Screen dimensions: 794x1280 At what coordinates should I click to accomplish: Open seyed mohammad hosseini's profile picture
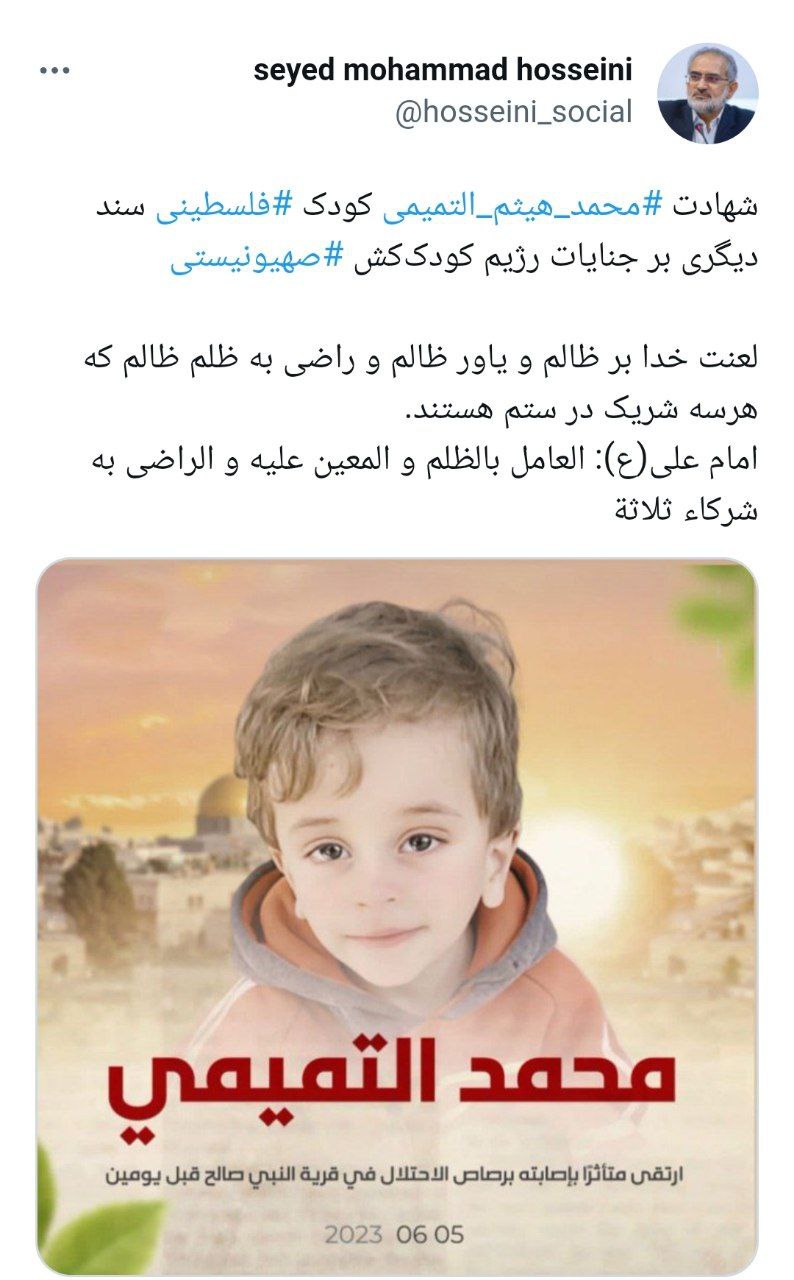(x=706, y=93)
